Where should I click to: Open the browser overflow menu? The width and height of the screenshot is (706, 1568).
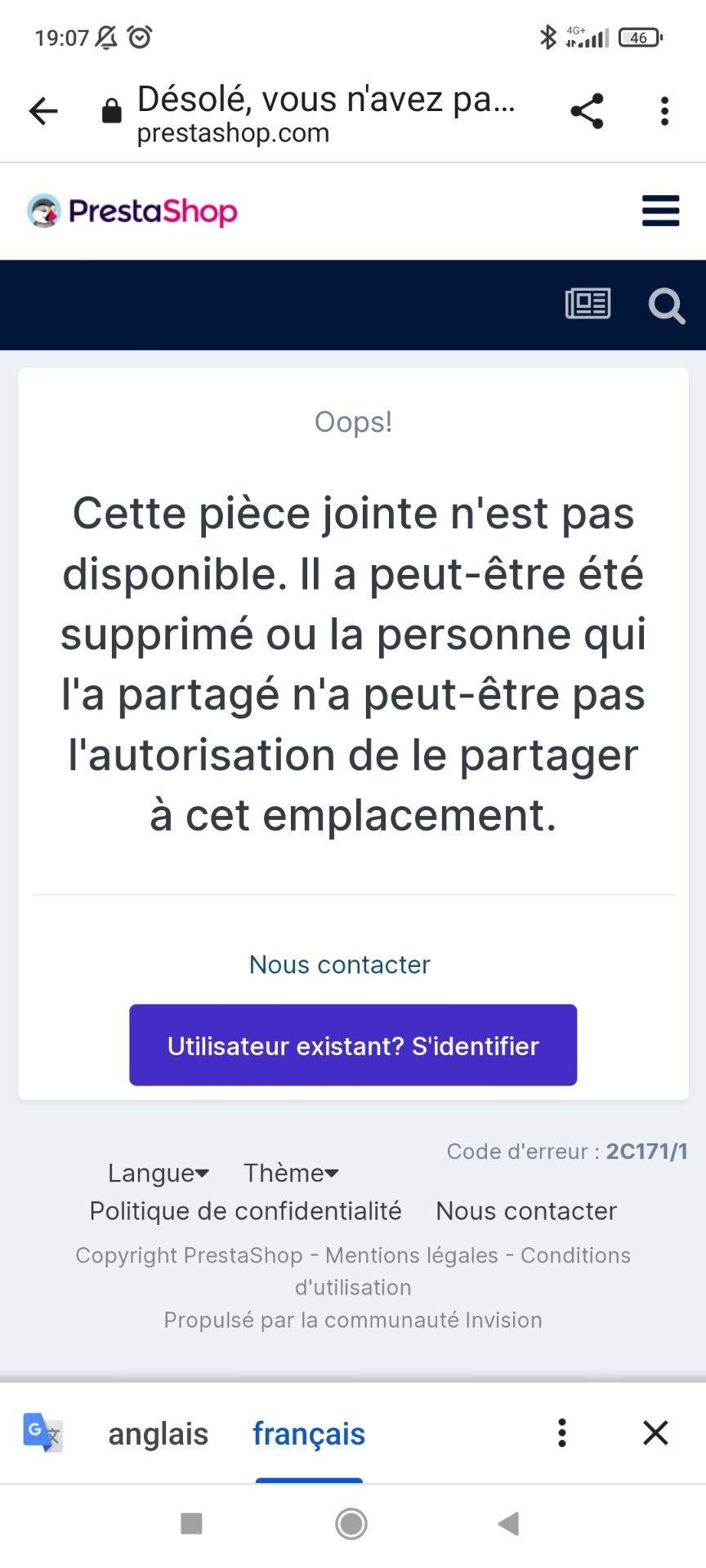point(665,111)
